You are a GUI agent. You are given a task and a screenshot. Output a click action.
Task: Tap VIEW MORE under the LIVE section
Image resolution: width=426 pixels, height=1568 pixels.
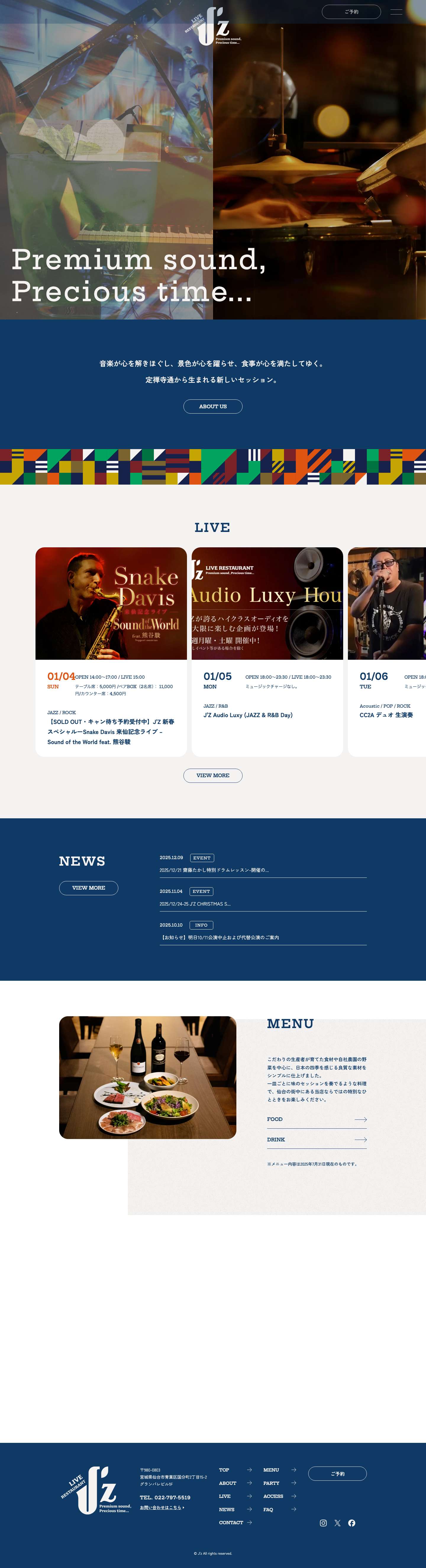point(213,775)
